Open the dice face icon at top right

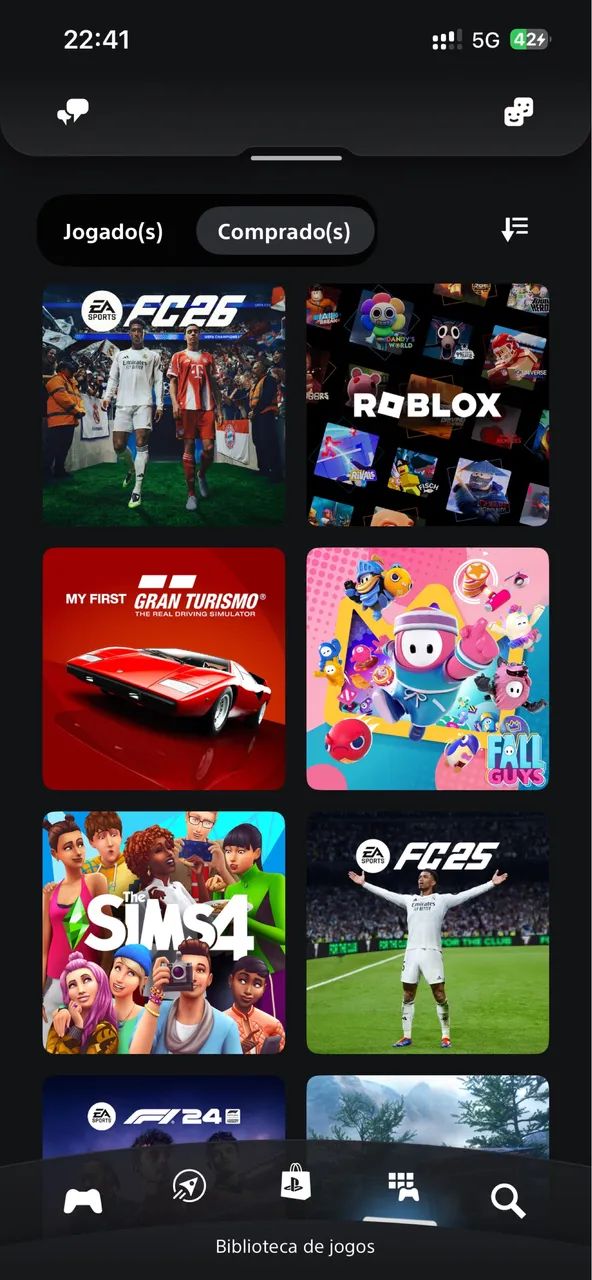point(518,111)
